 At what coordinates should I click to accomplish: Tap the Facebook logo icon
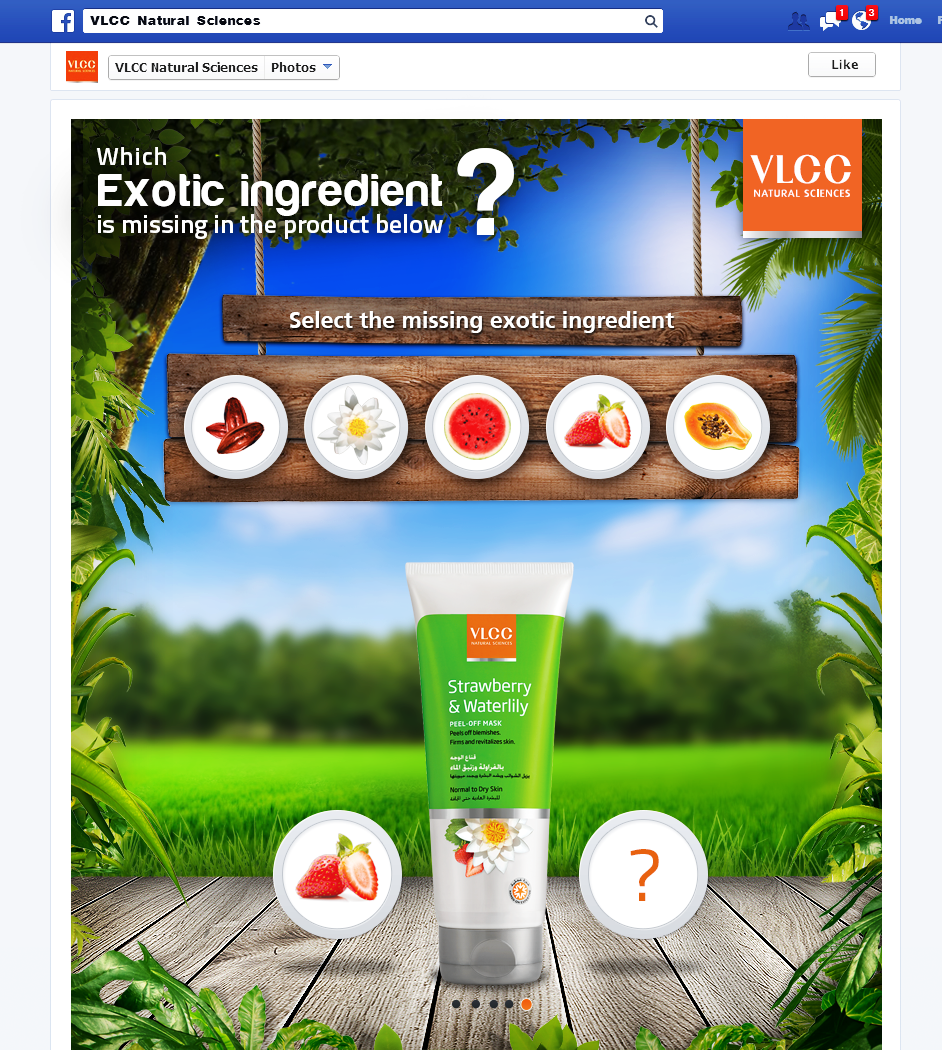pyautogui.click(x=63, y=21)
